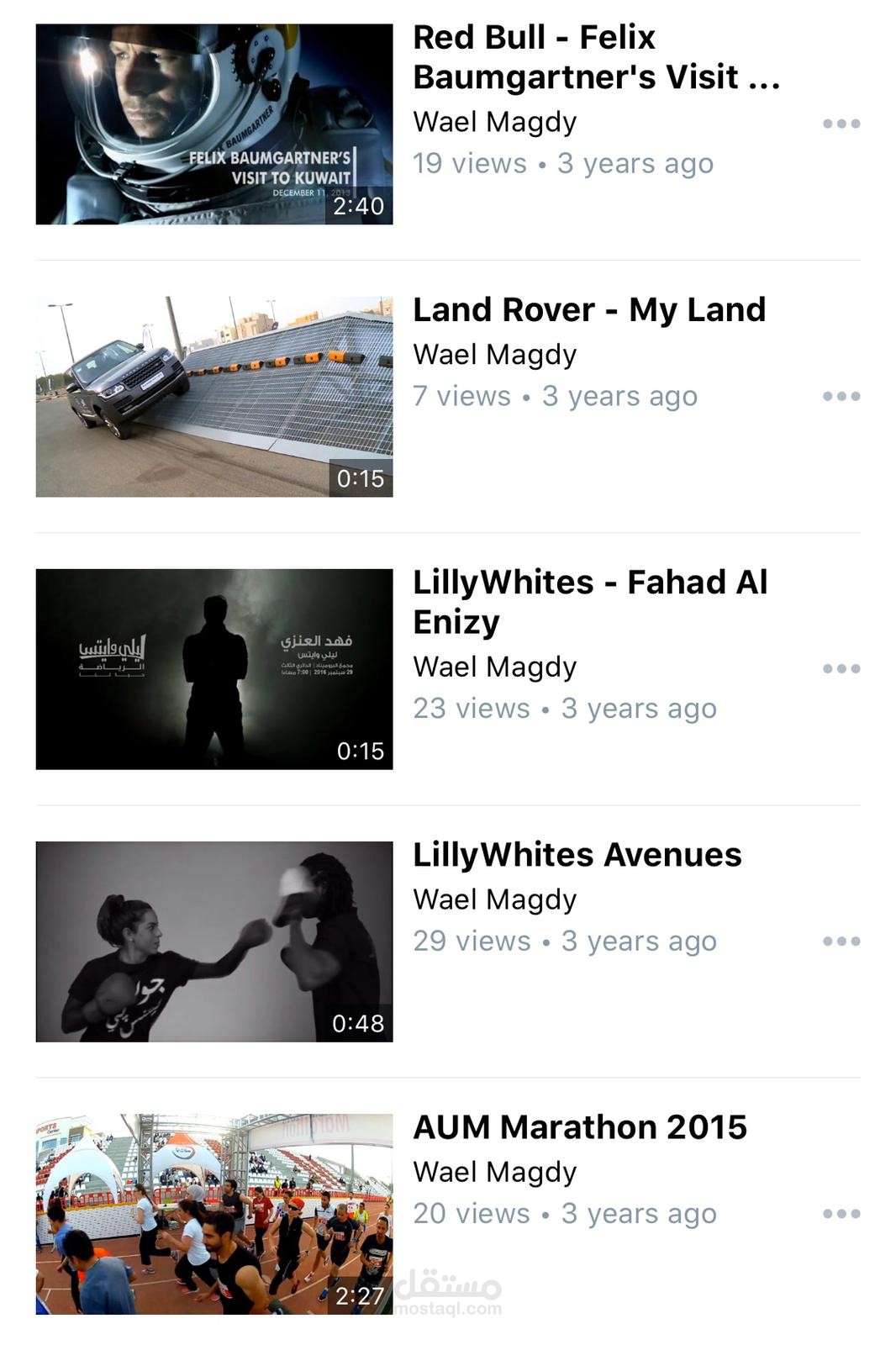Open the AUM Marathon 2015 video thumbnail
Image resolution: width=896 pixels, height=1345 pixels.
pos(214,1214)
